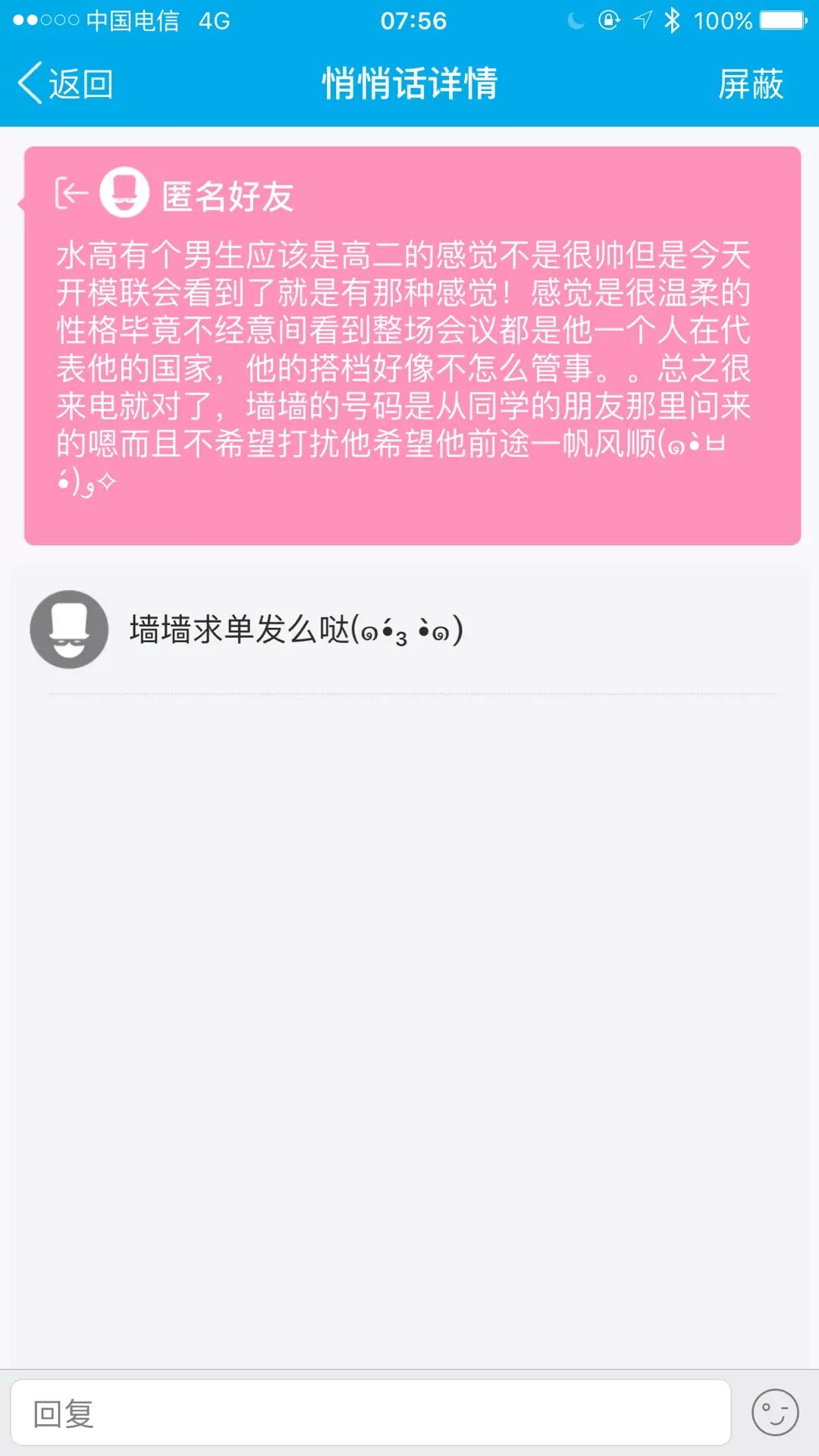The image size is (819, 1456).
Task: Go back with the 返回 button
Action: pyautogui.click(x=65, y=83)
